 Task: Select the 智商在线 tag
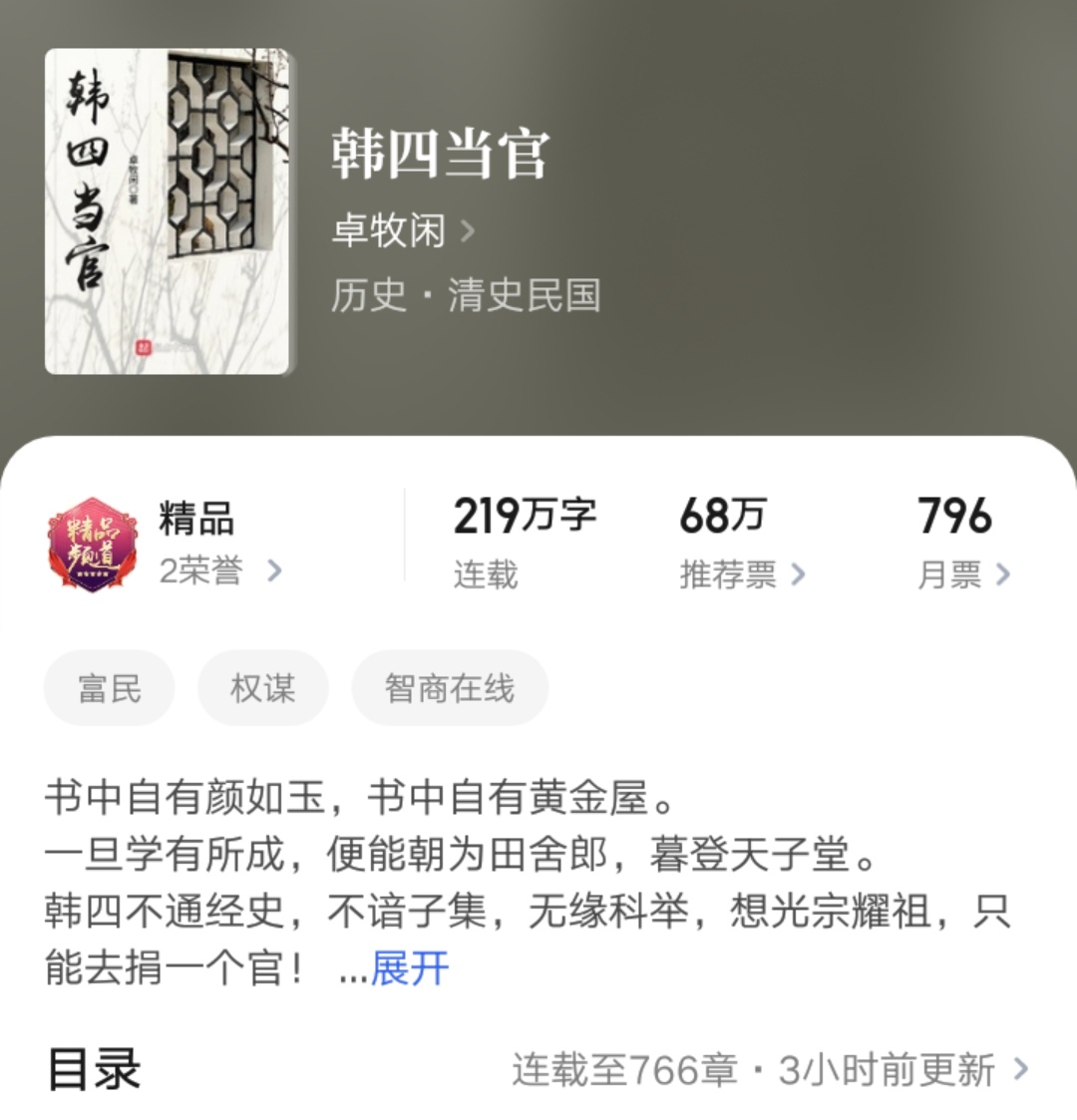coord(447,687)
